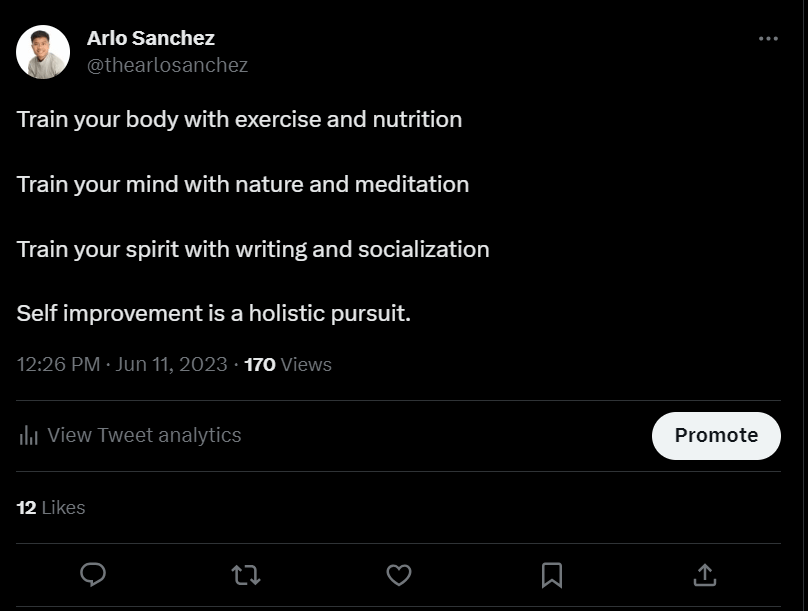
Task: Bookmark this tweet
Action: pyautogui.click(x=552, y=574)
